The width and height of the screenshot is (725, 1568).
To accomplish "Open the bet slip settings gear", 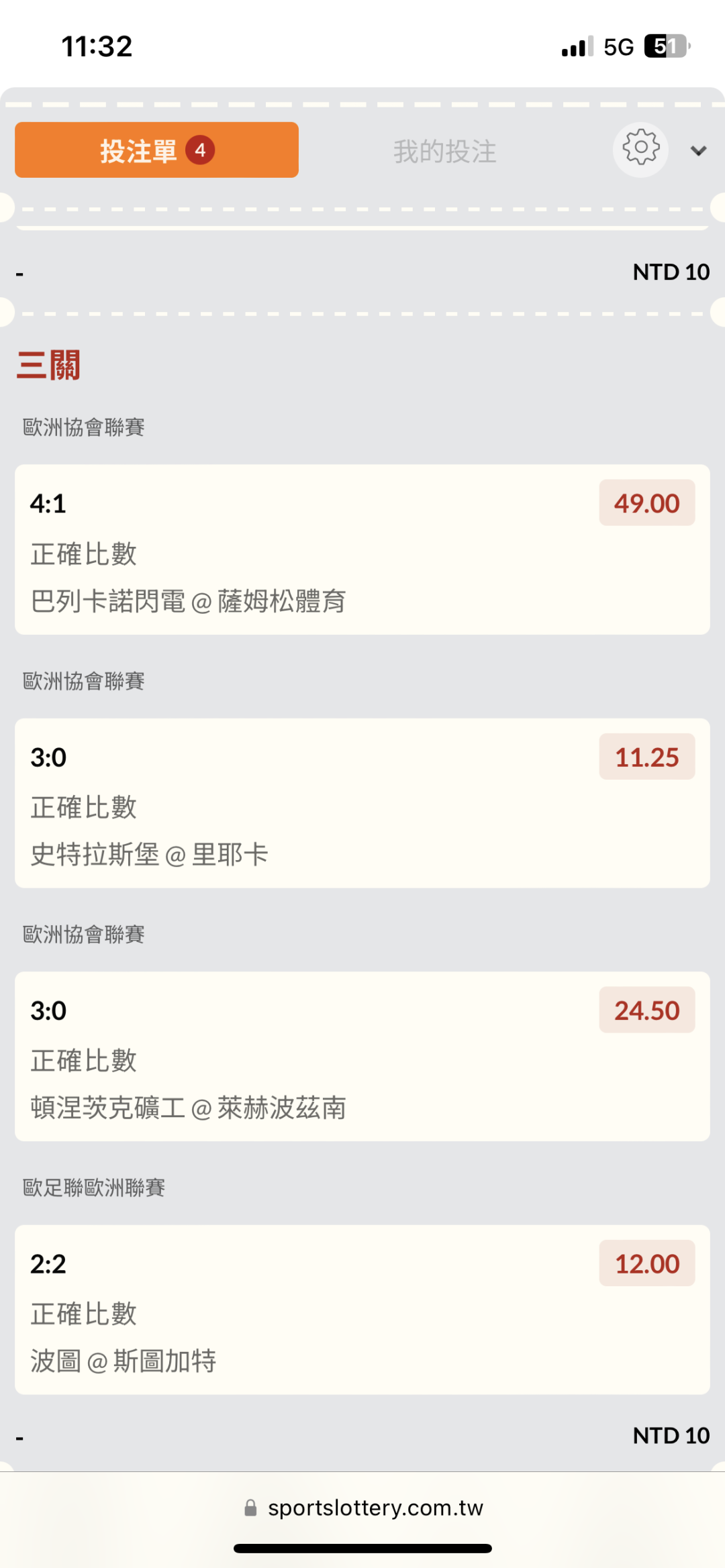I will [x=640, y=149].
